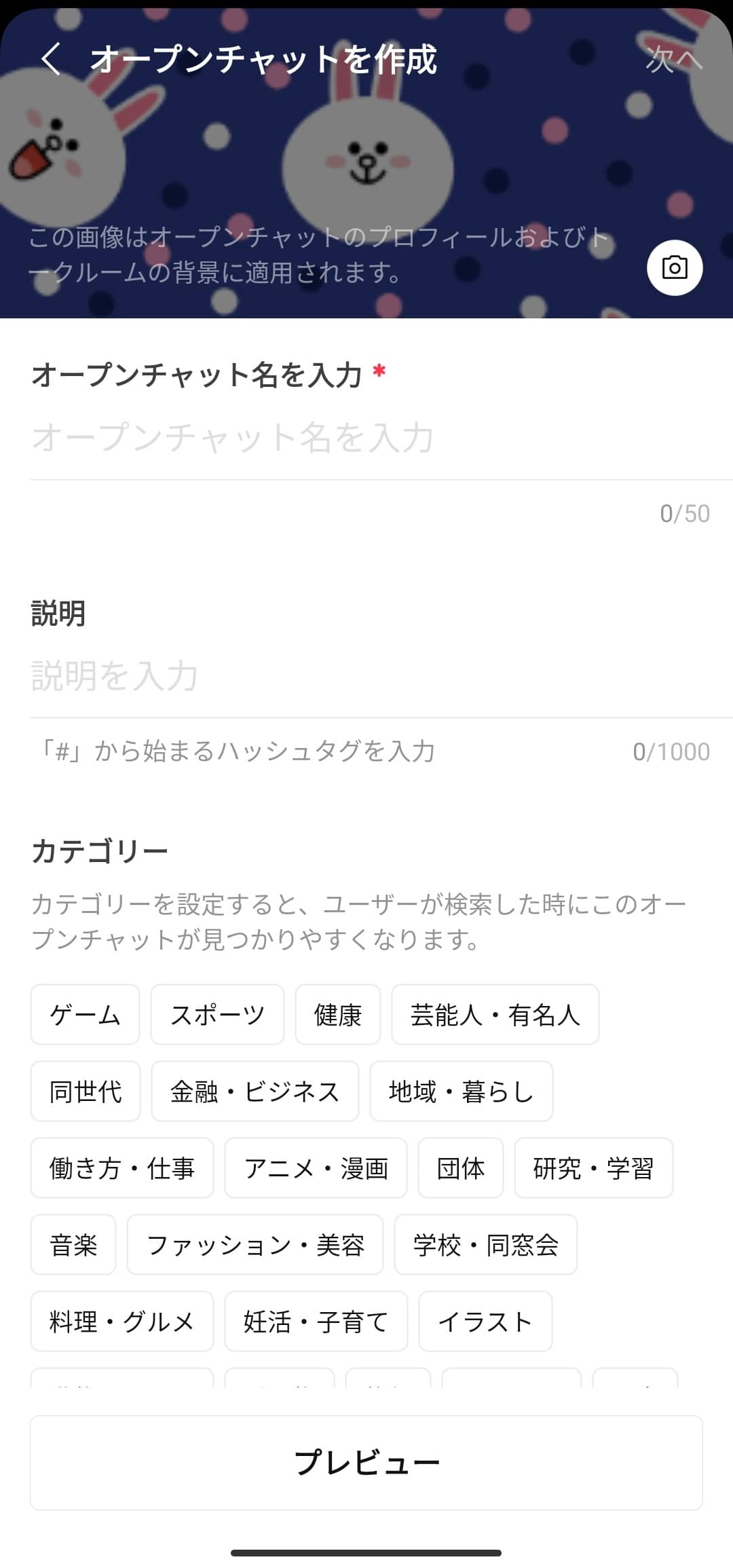Select the ゲーム category chip
The width and height of the screenshot is (733, 1568).
(84, 1015)
